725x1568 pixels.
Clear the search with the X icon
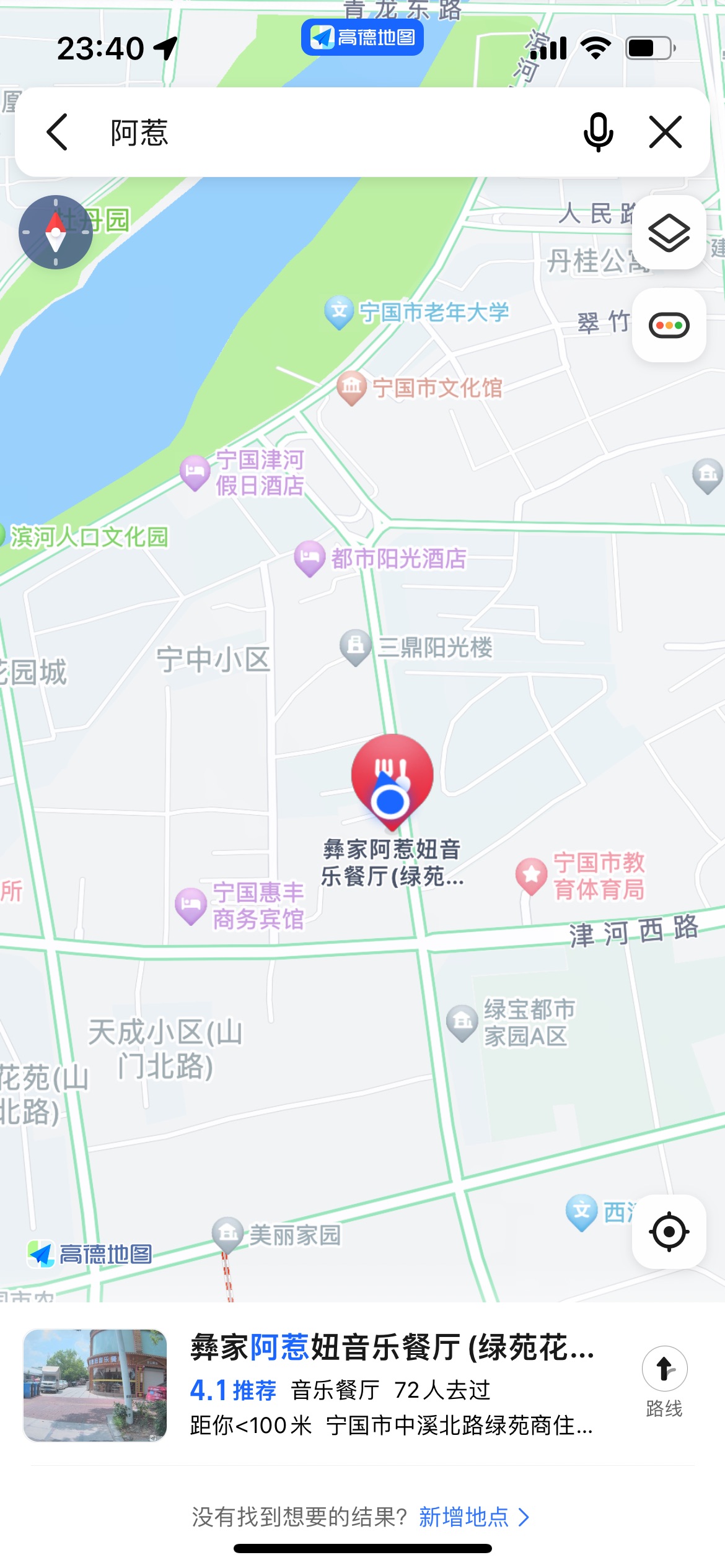coord(666,132)
